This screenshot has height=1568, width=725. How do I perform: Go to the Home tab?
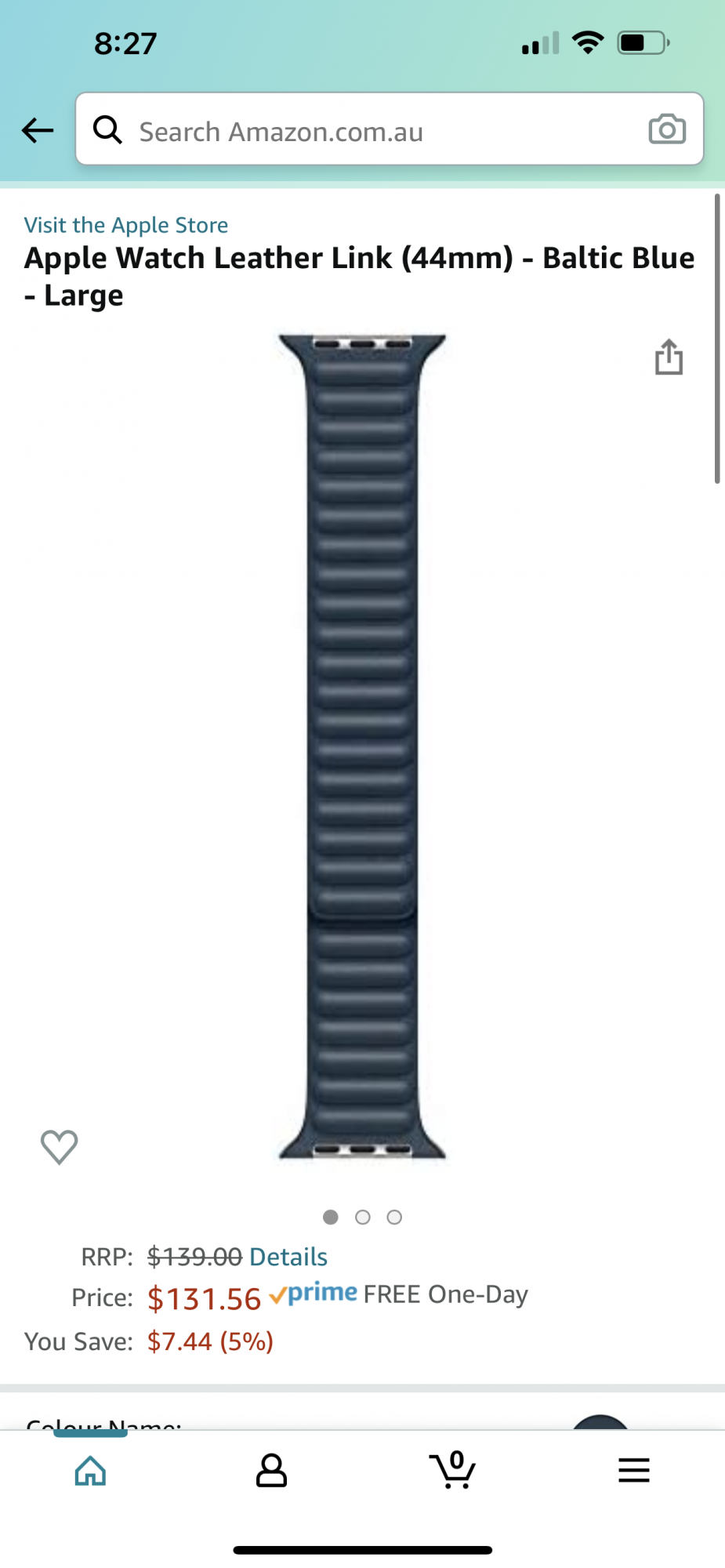90,1471
